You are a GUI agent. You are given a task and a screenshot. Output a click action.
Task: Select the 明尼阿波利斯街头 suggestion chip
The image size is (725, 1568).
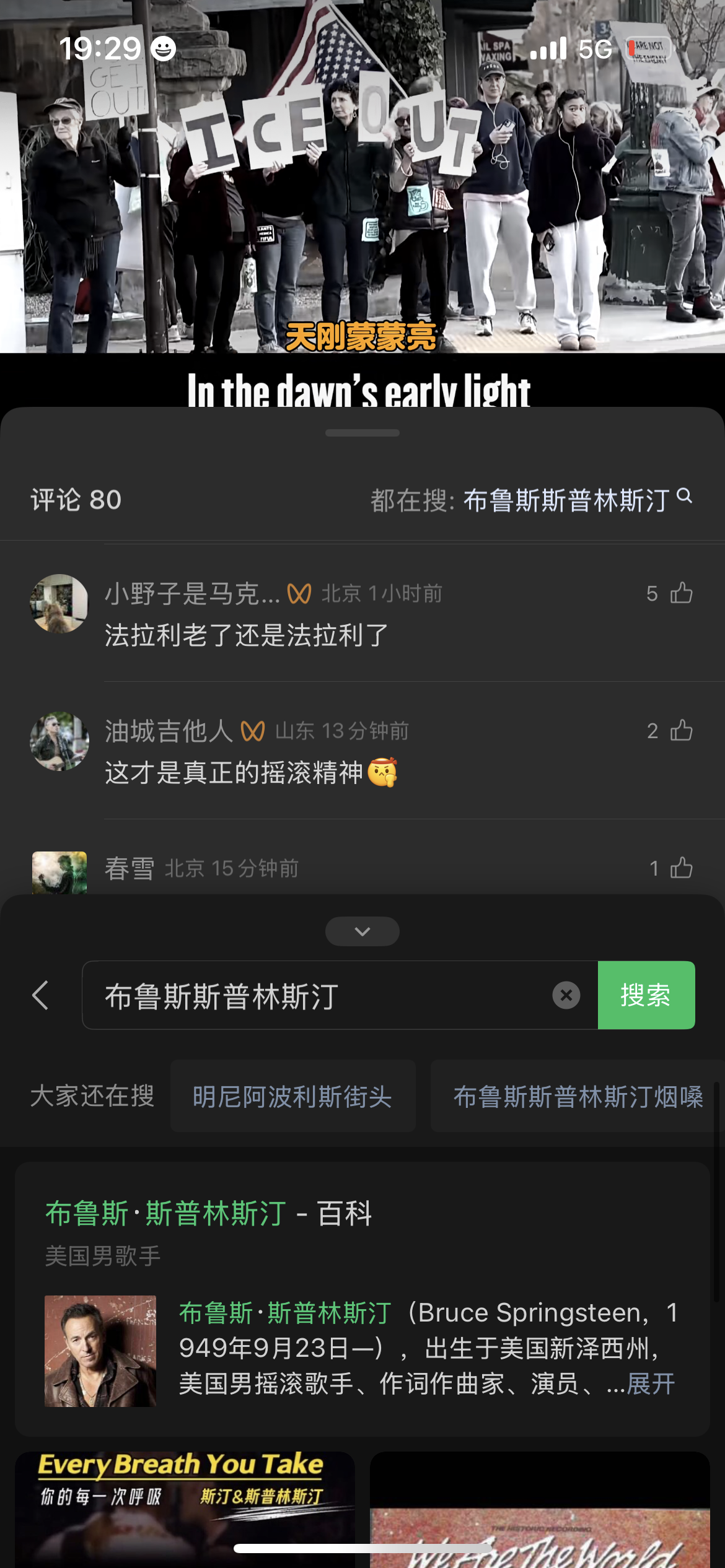coord(292,1096)
